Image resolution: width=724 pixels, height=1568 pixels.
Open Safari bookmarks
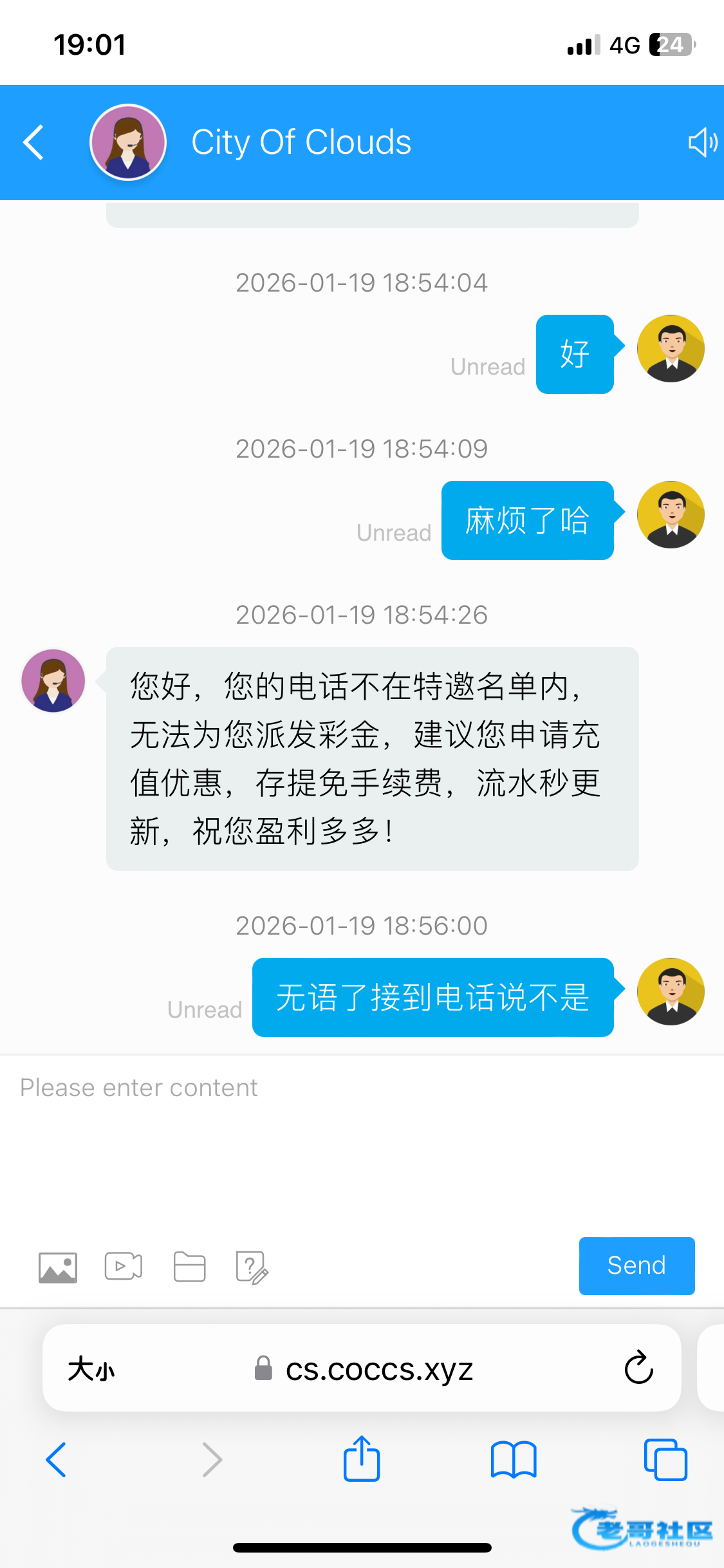point(513,1459)
